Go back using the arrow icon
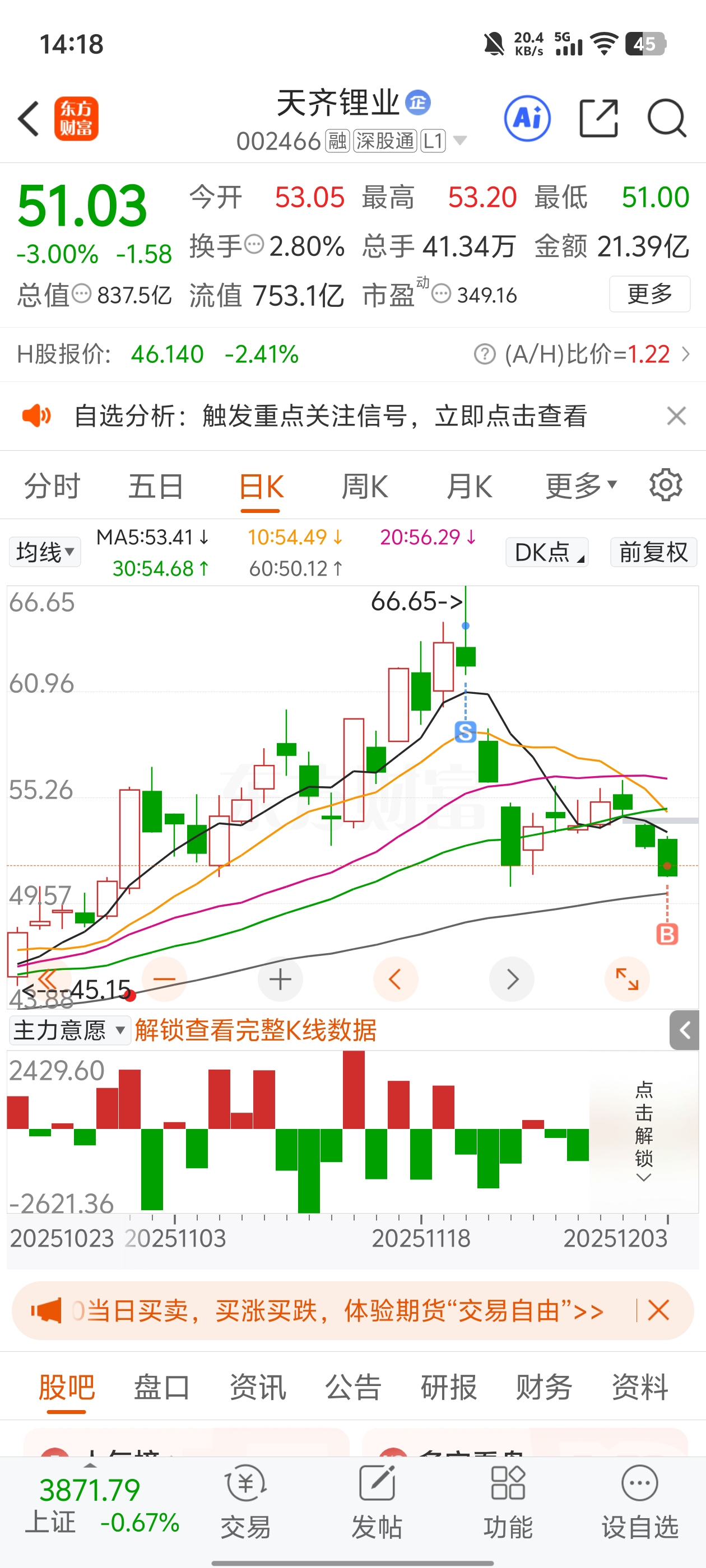This screenshot has width=706, height=1568. click(x=29, y=118)
